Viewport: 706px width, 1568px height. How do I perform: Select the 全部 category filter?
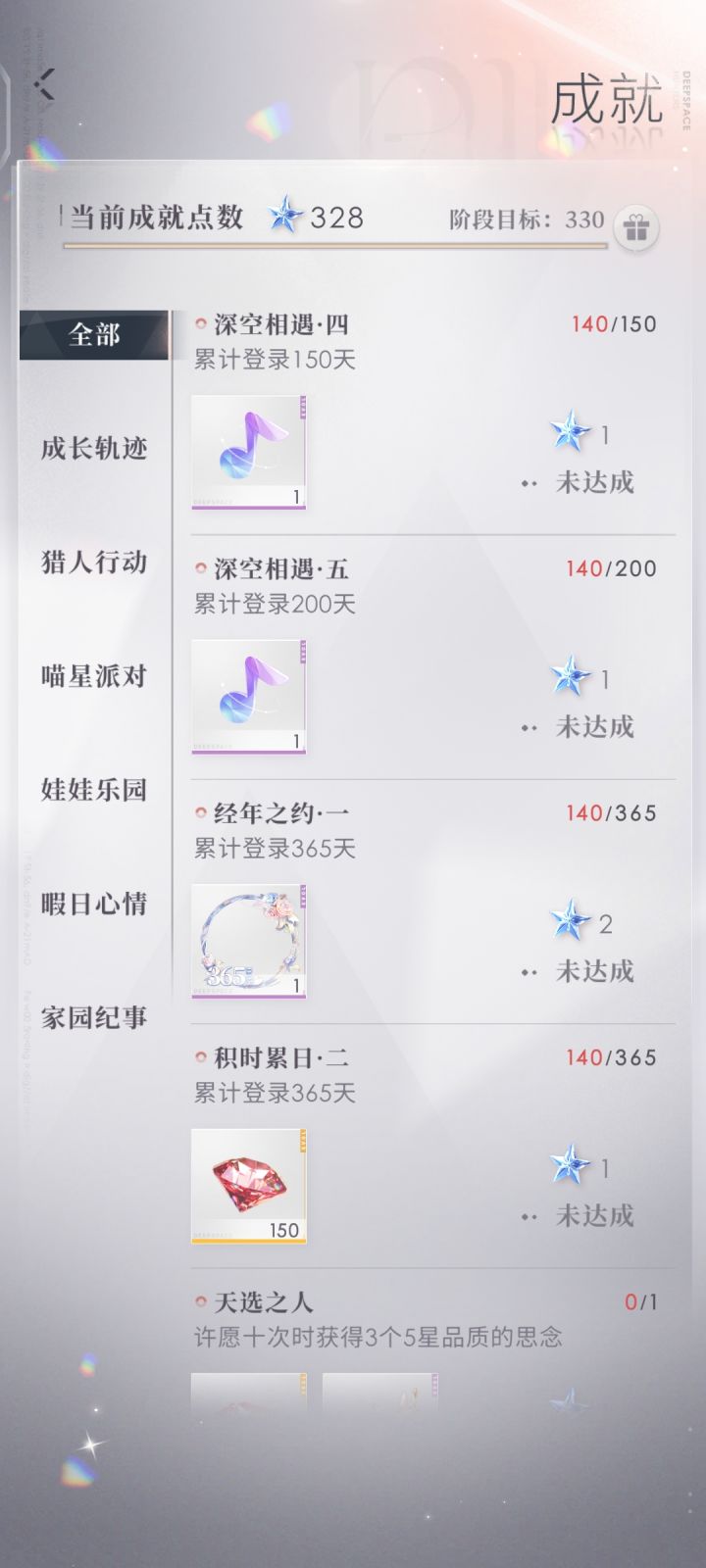click(x=94, y=333)
